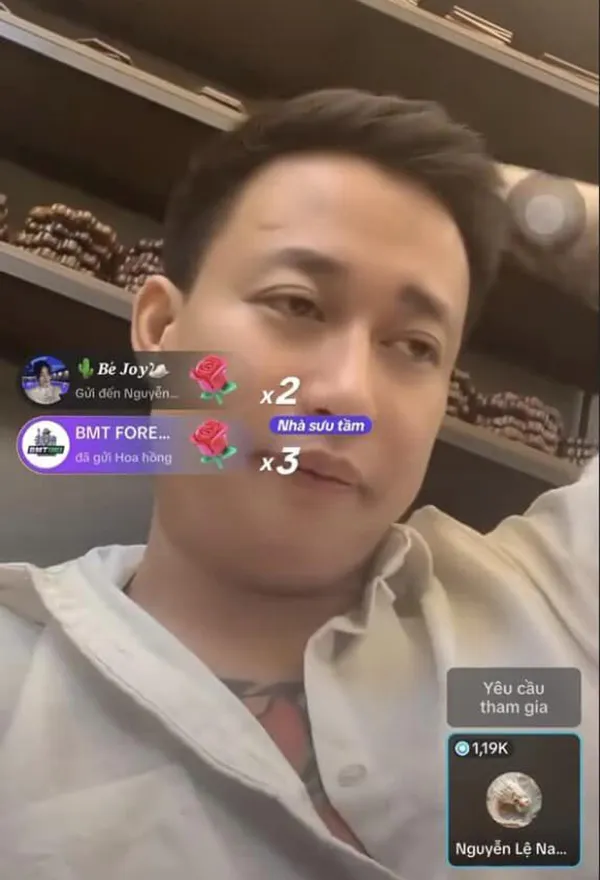The height and width of the screenshot is (880, 600).
Task: Open the Nguyễn Lệ Na guest tile
Action: (x=514, y=800)
